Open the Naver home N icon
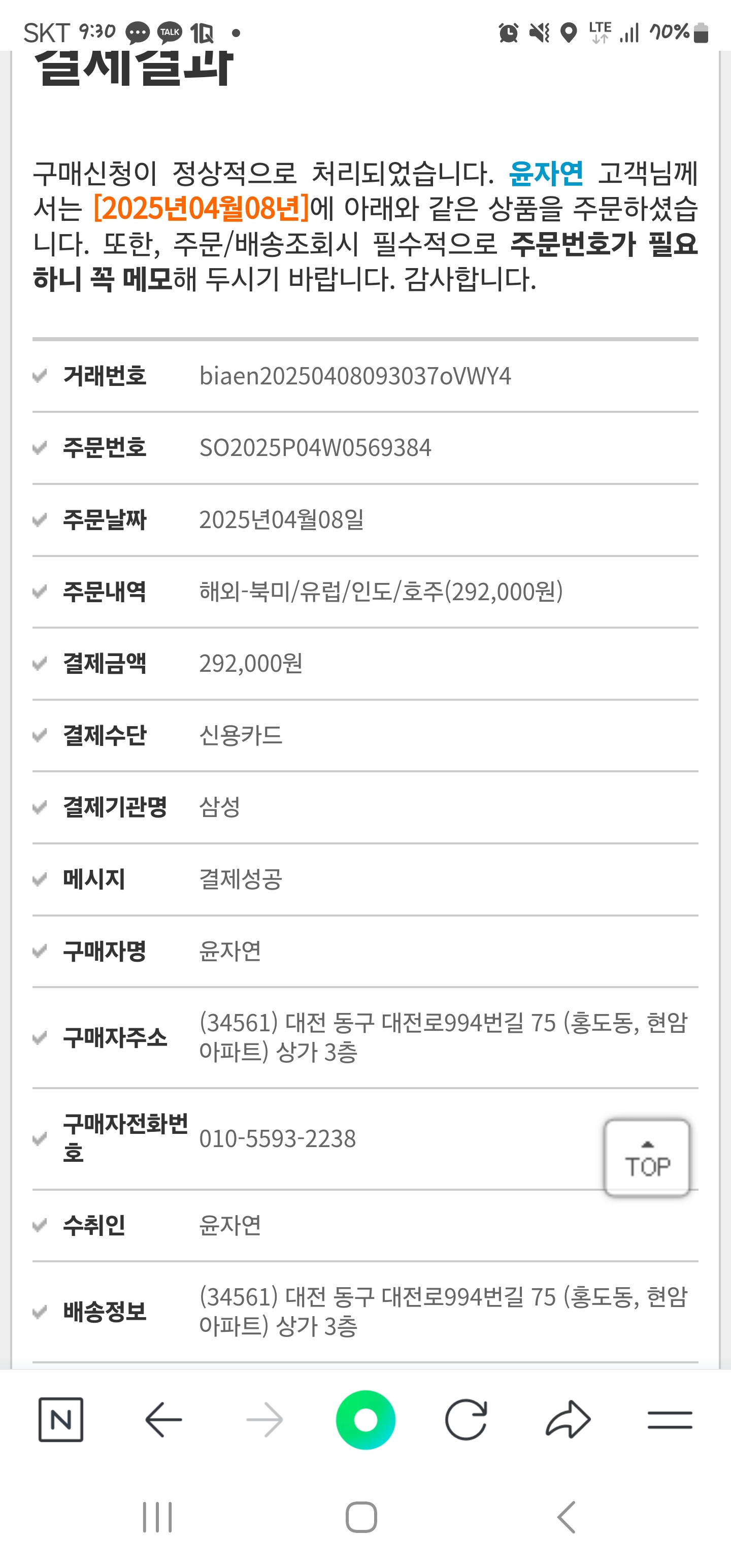731x1568 pixels. [x=61, y=1420]
